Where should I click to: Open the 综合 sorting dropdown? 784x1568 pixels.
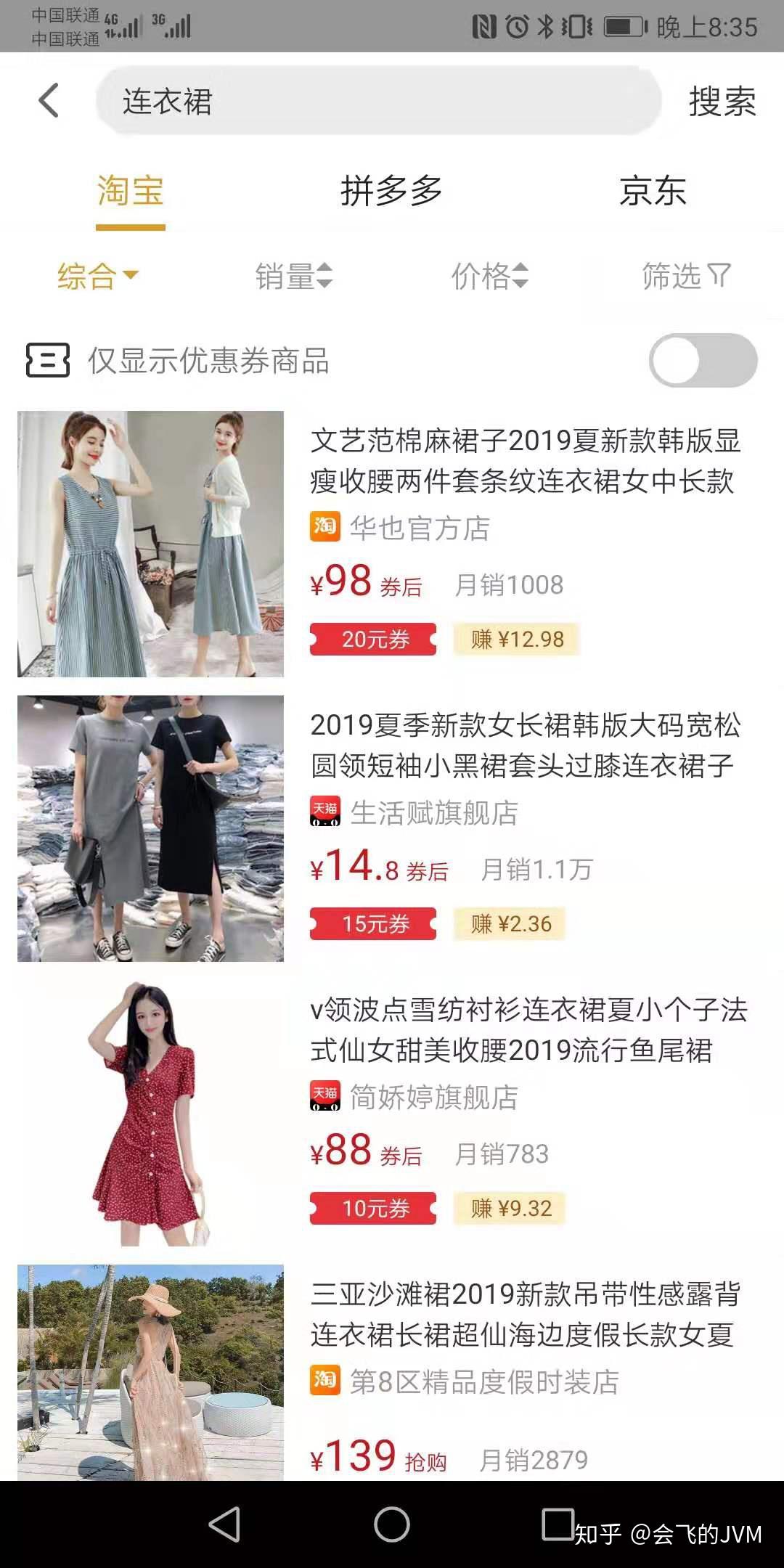pyautogui.click(x=96, y=277)
